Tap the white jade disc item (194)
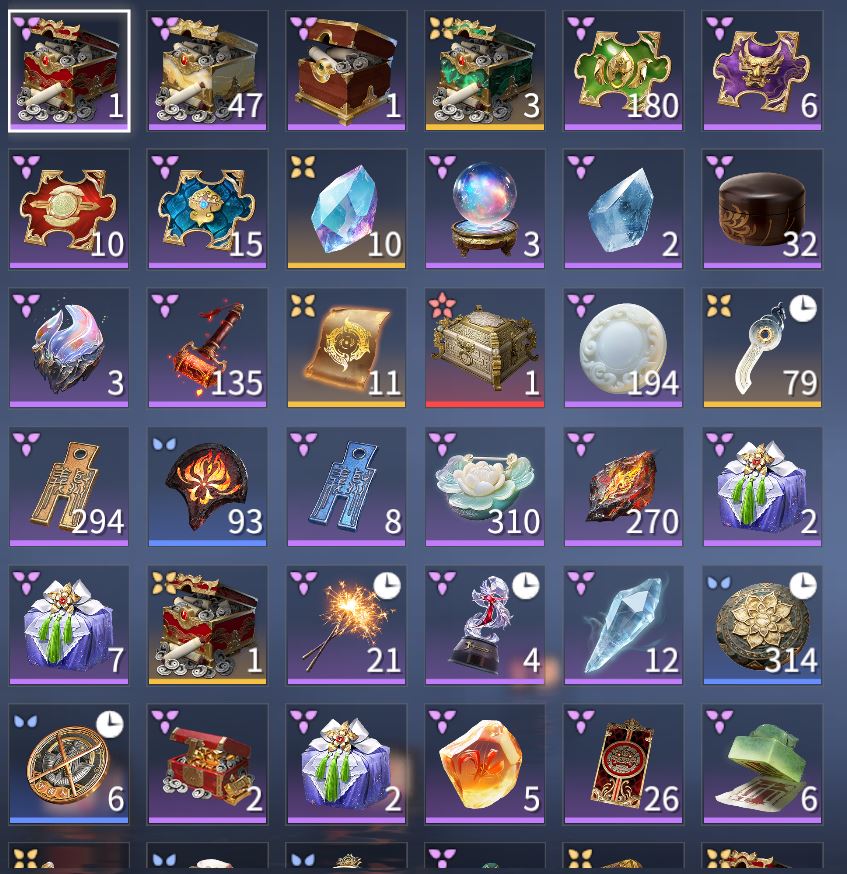The image size is (847, 874). click(x=623, y=348)
